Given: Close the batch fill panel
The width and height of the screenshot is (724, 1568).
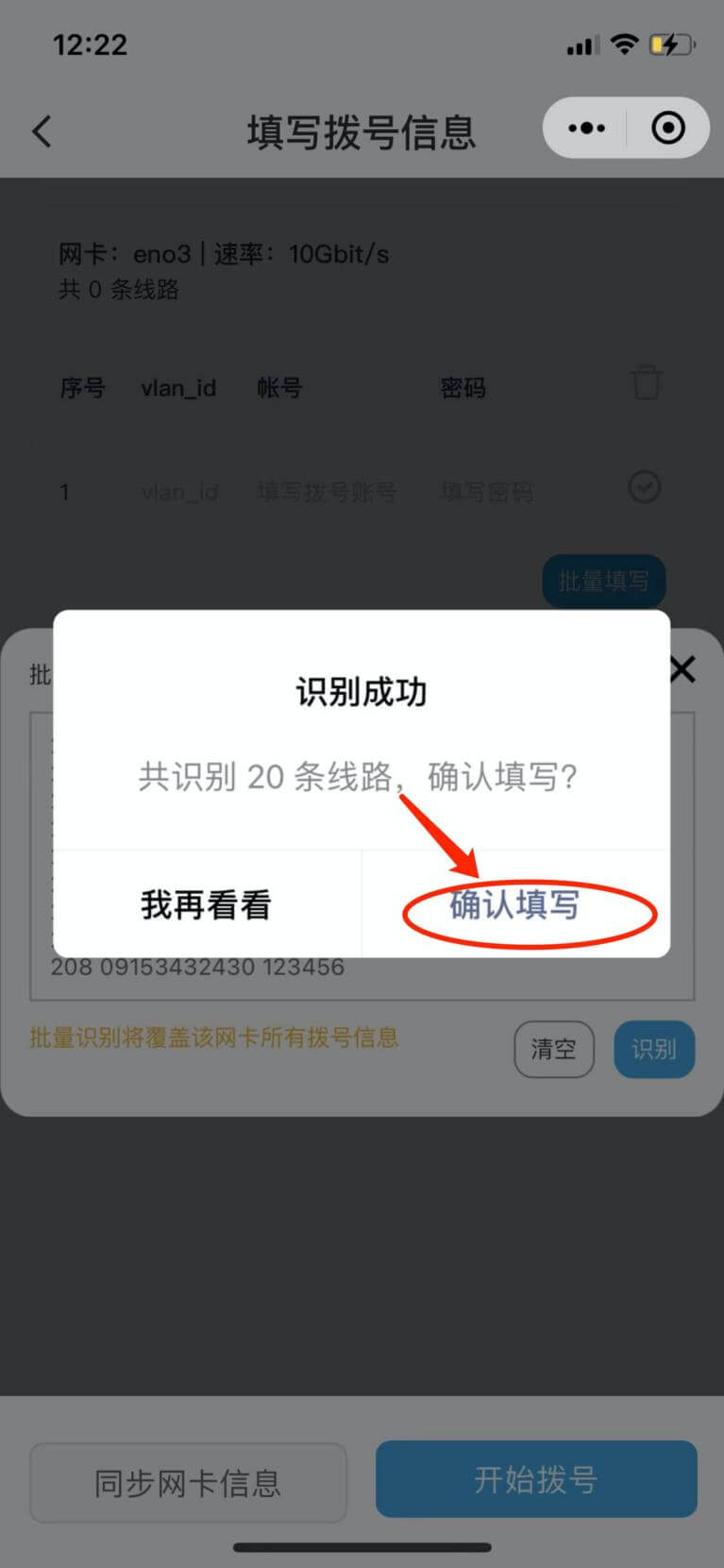Looking at the screenshot, I should coord(682,669).
